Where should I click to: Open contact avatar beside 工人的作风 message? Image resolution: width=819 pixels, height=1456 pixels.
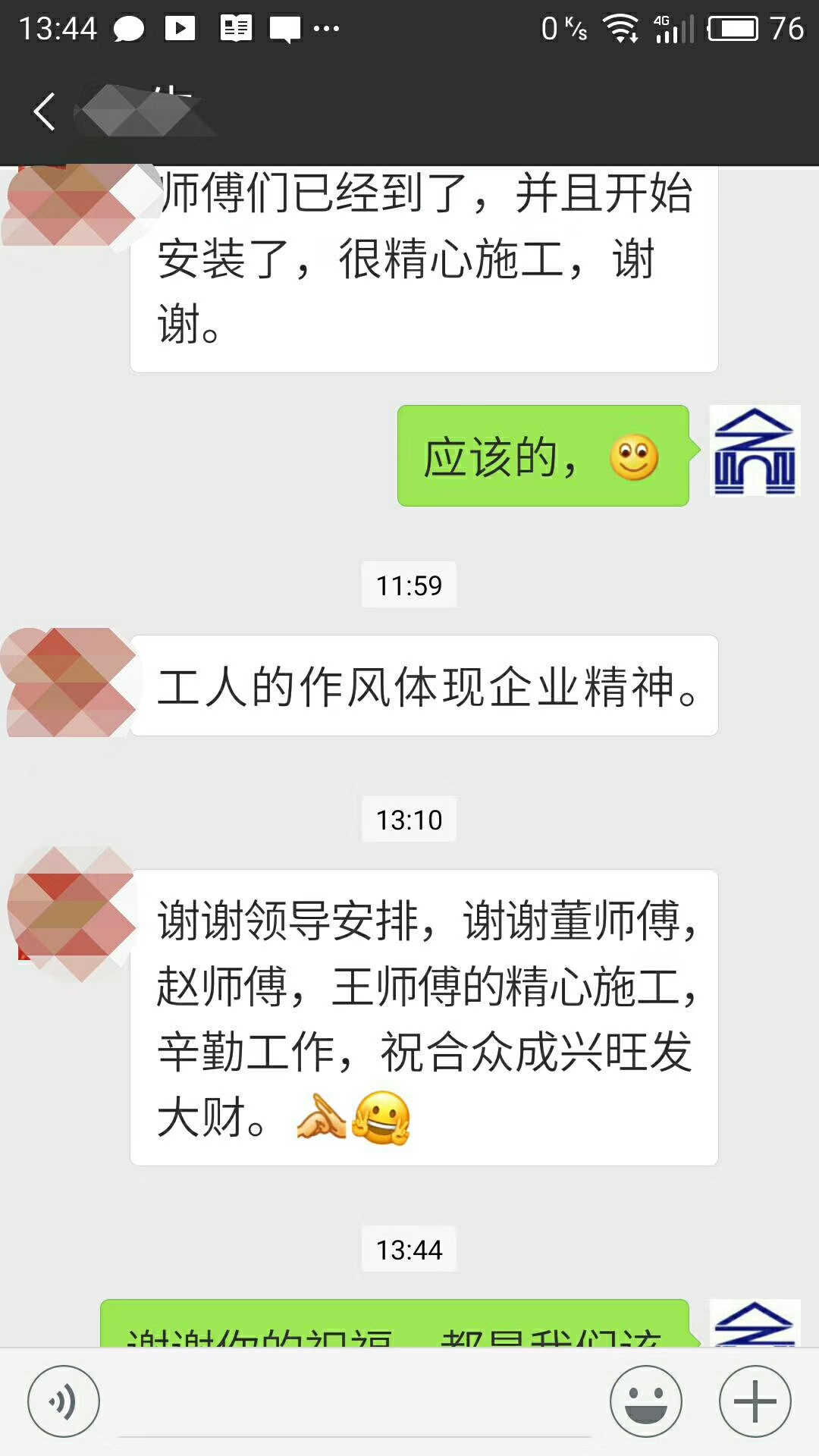point(70,682)
